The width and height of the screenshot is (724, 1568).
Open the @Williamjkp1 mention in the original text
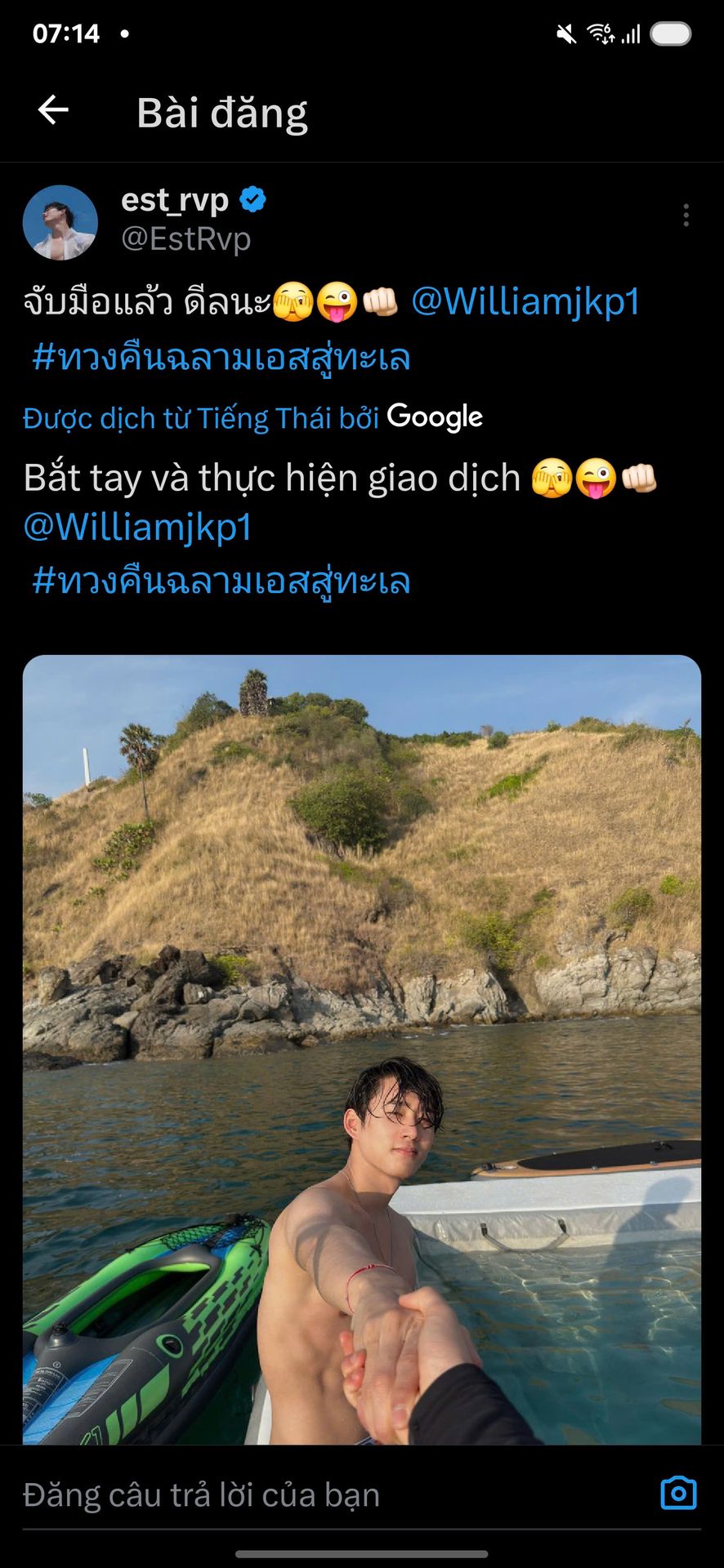click(525, 301)
